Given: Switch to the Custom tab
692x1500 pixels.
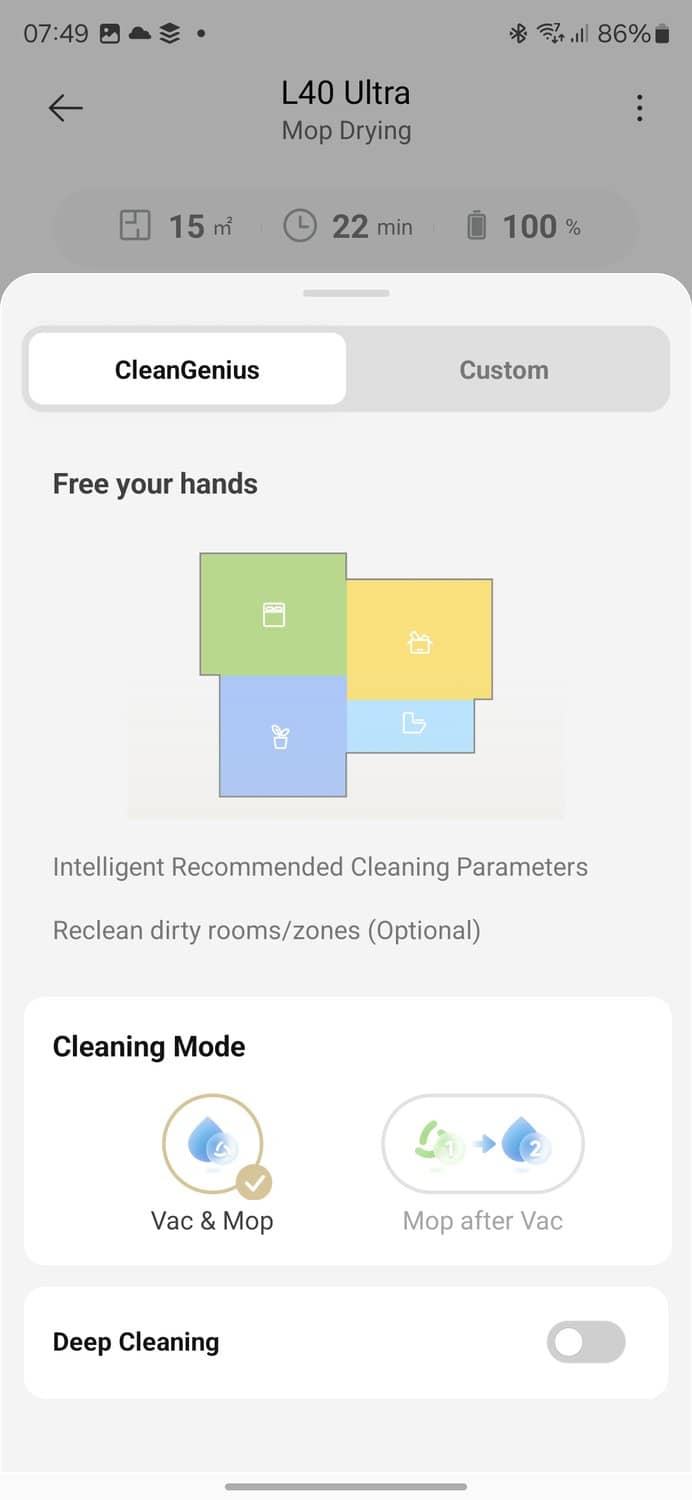Looking at the screenshot, I should tap(504, 370).
